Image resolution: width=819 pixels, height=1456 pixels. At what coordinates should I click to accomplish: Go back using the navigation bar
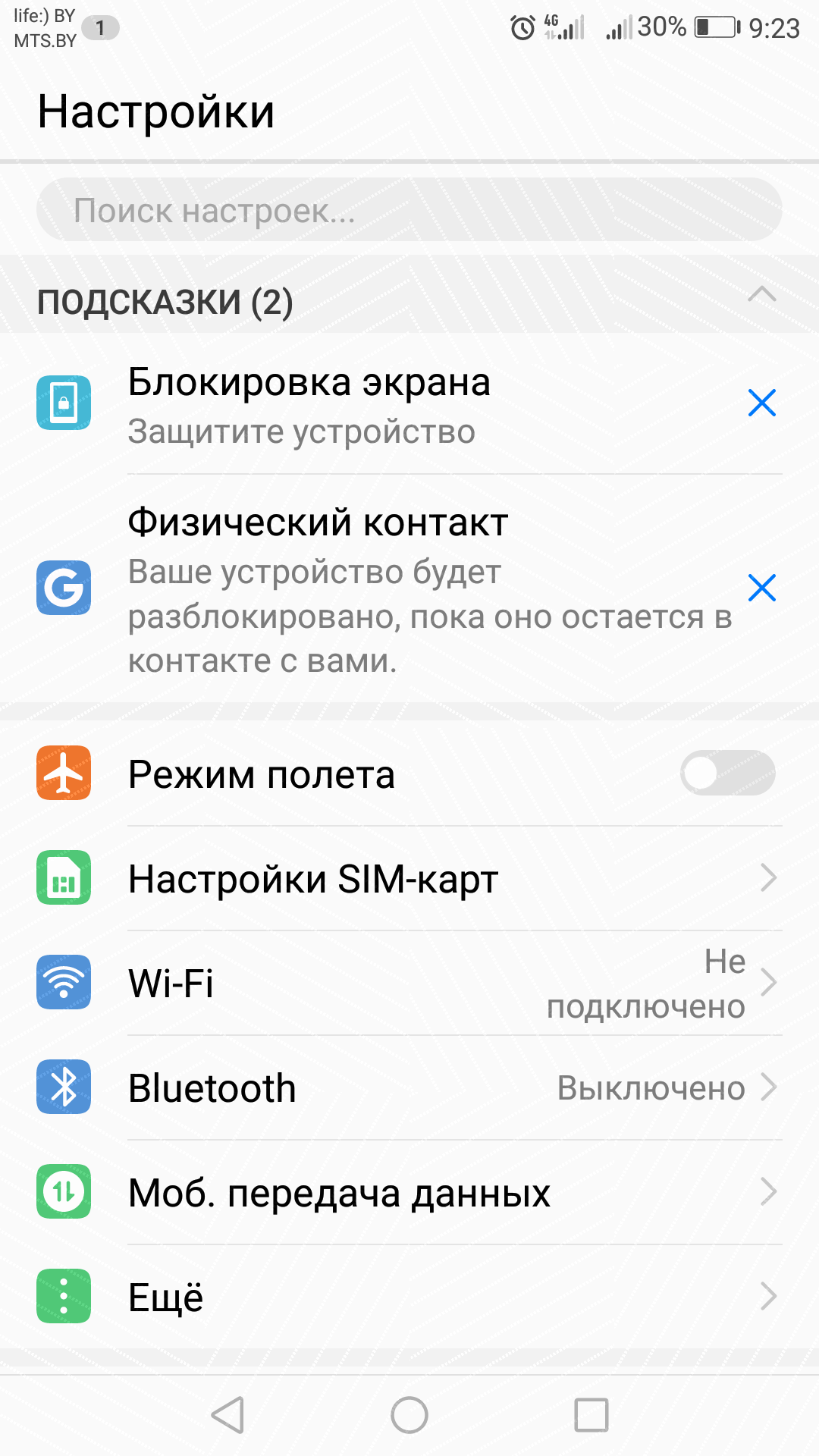(x=227, y=1415)
